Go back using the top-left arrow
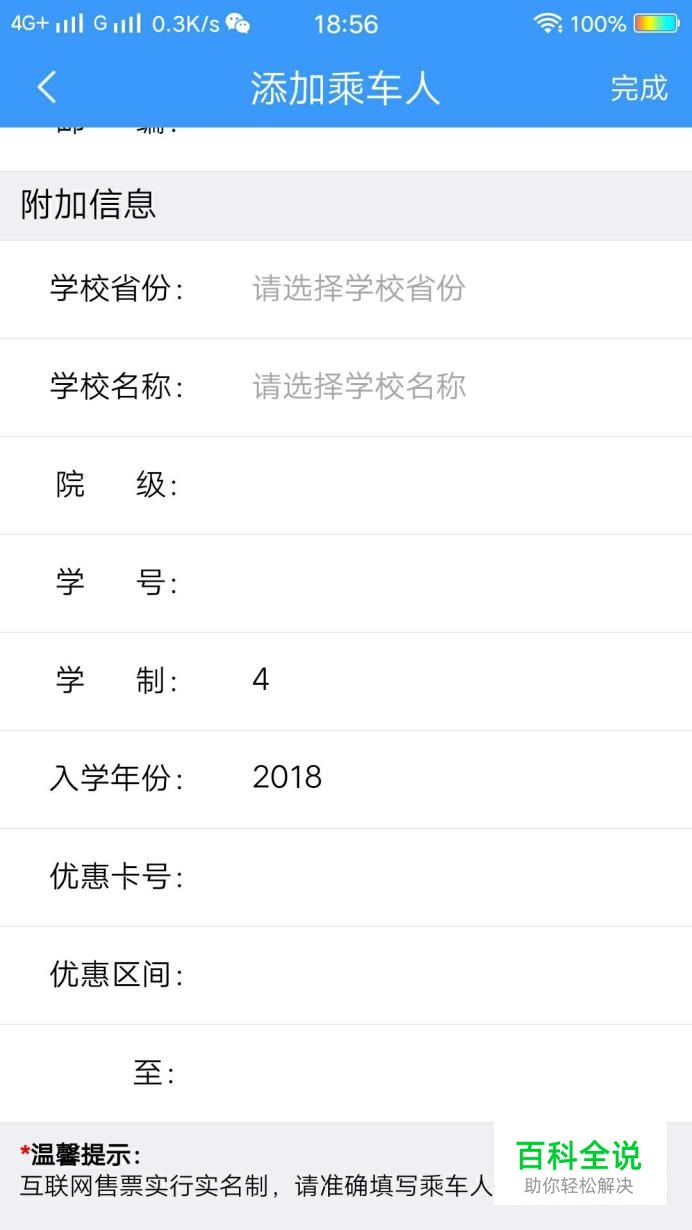This screenshot has width=692, height=1230. pos(47,88)
